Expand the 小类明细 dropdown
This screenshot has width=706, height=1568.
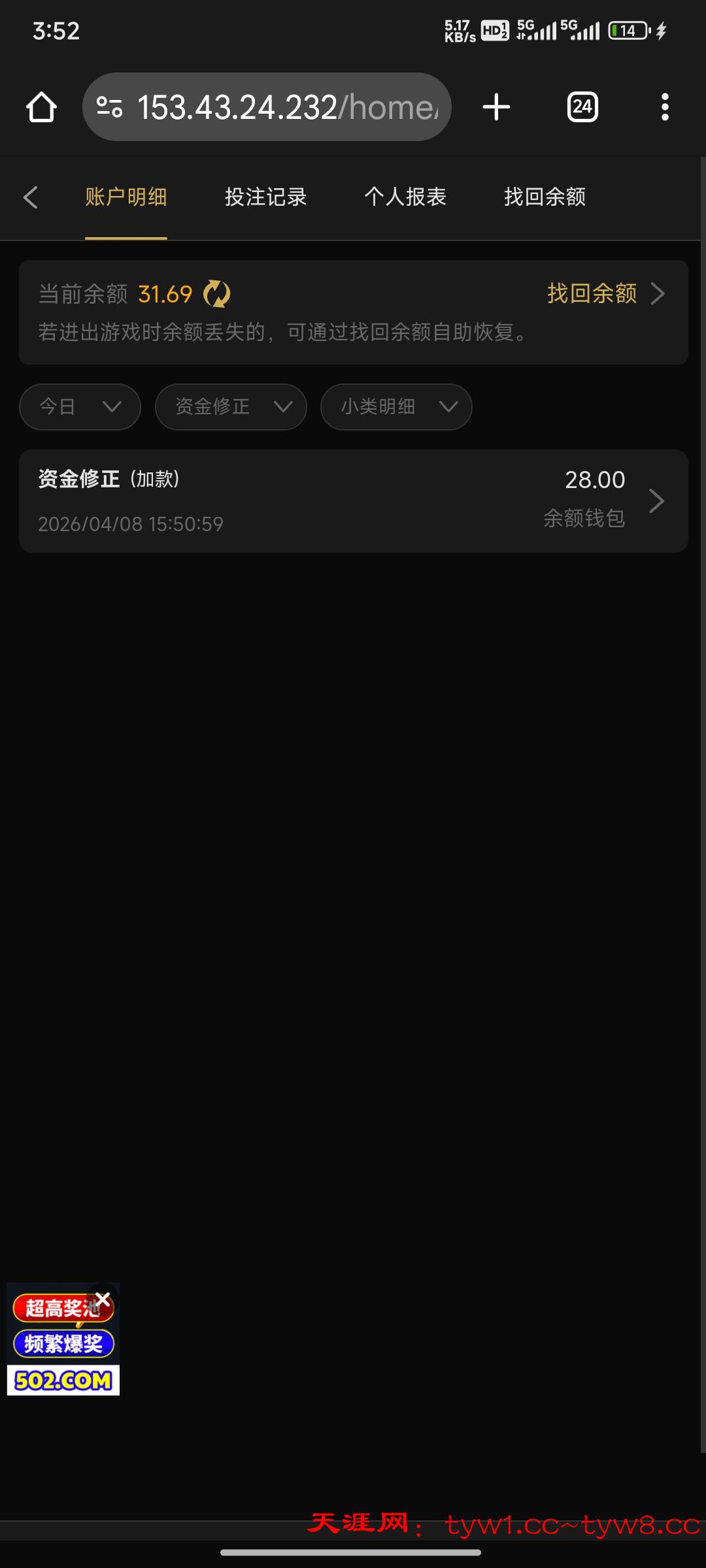click(396, 407)
